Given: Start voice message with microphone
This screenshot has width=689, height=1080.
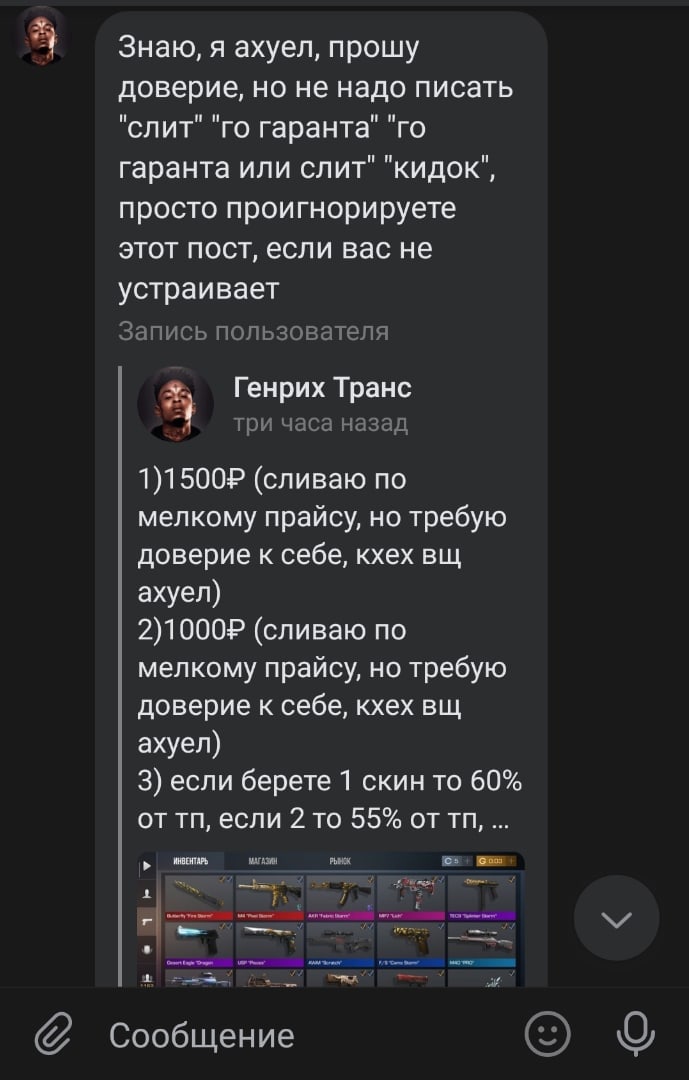Looking at the screenshot, I should (635, 1034).
